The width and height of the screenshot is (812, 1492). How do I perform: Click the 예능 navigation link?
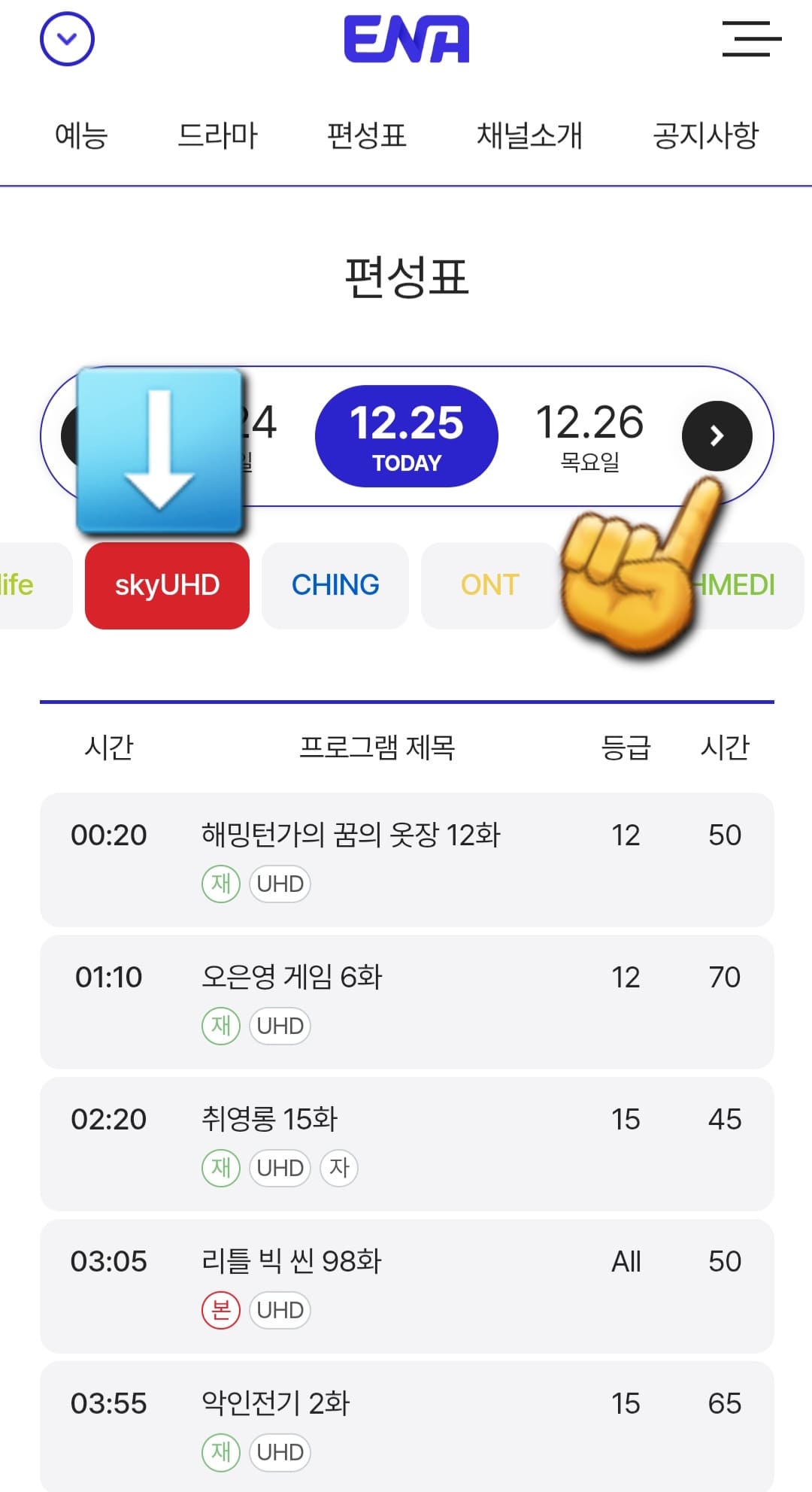[x=81, y=136]
